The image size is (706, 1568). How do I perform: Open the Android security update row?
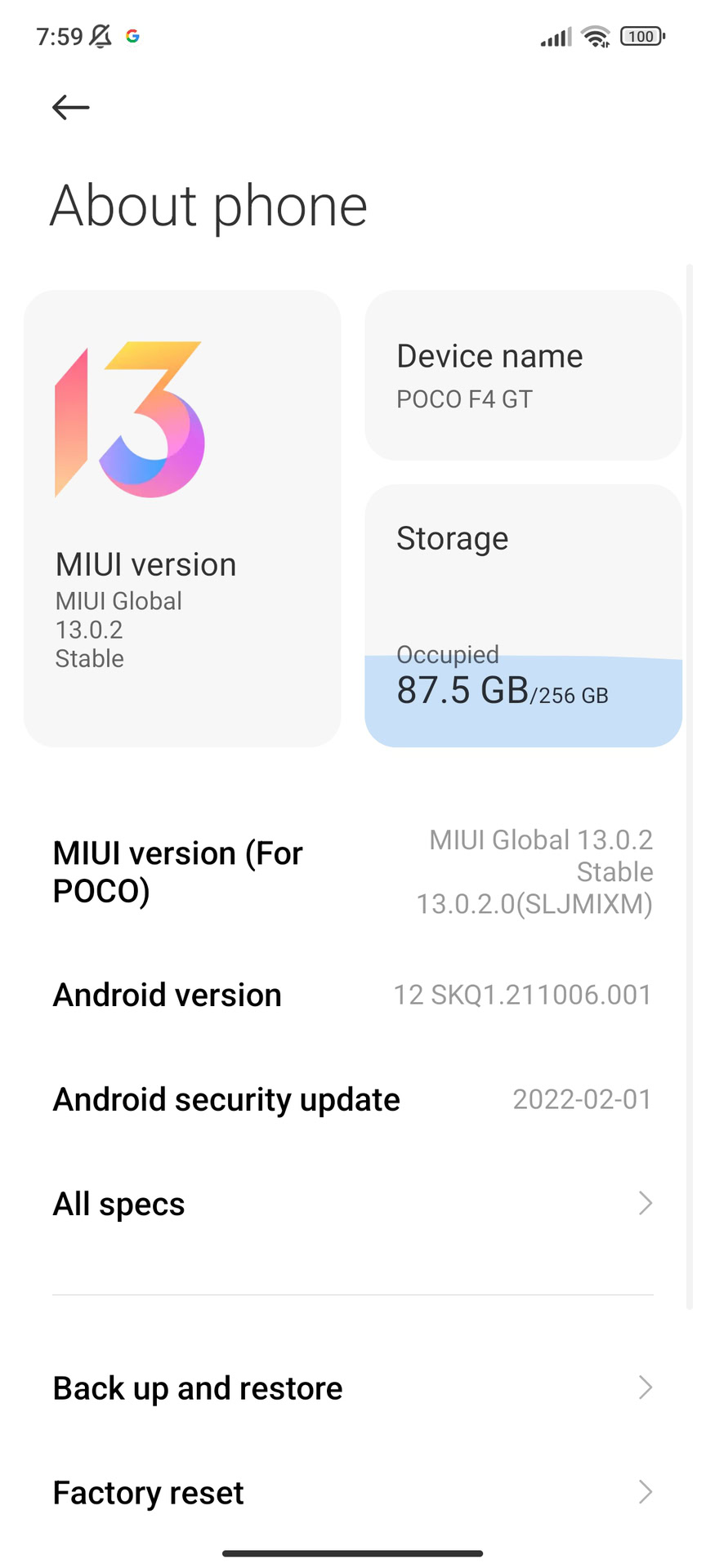tap(353, 1099)
